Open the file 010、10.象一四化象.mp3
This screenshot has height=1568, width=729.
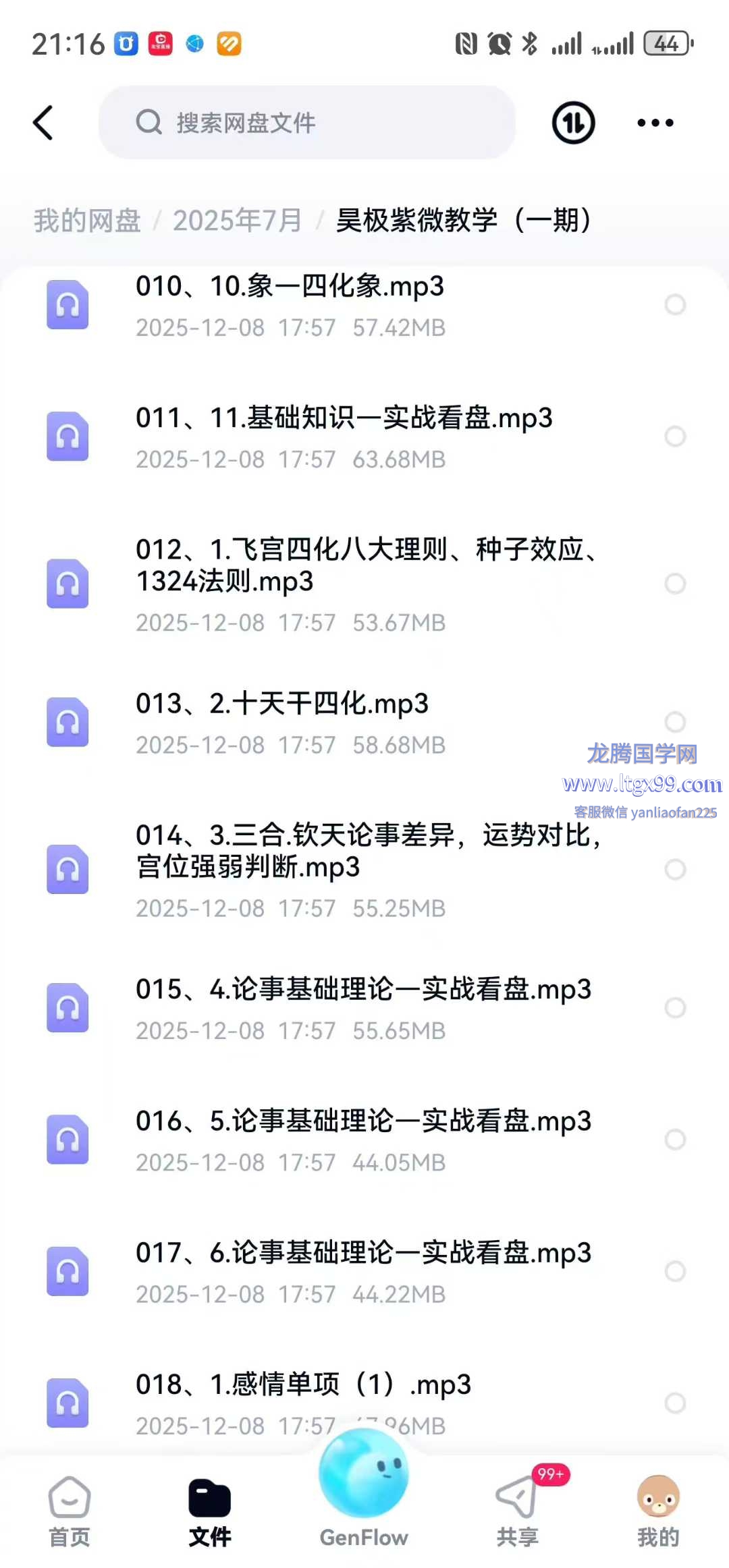(x=290, y=287)
